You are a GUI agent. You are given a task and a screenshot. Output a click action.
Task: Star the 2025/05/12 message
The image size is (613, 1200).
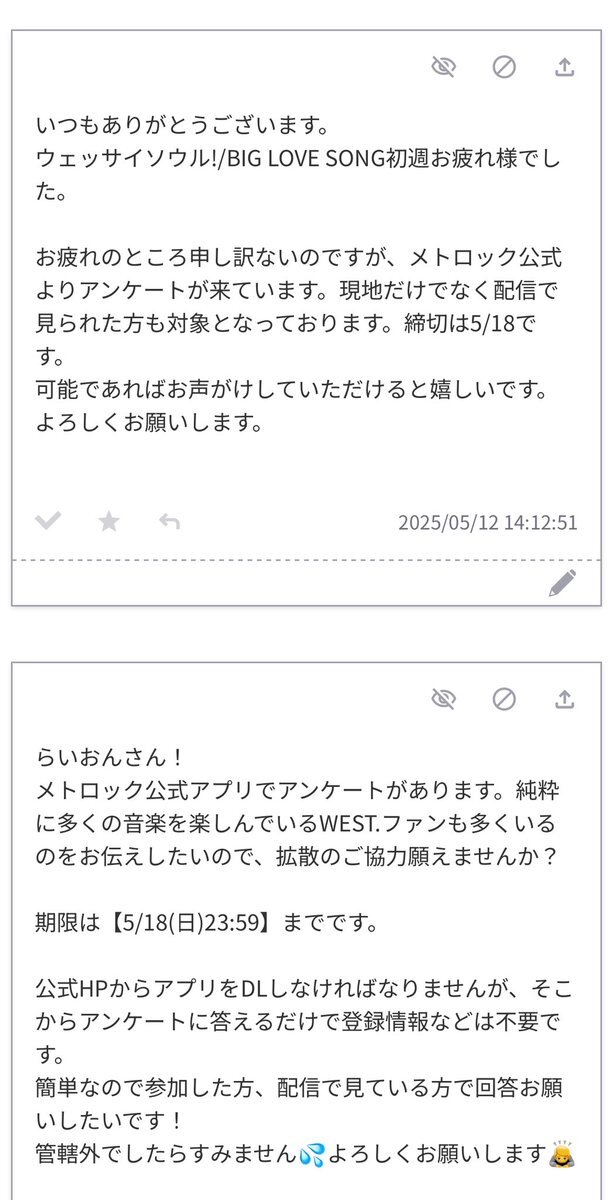[x=109, y=520]
